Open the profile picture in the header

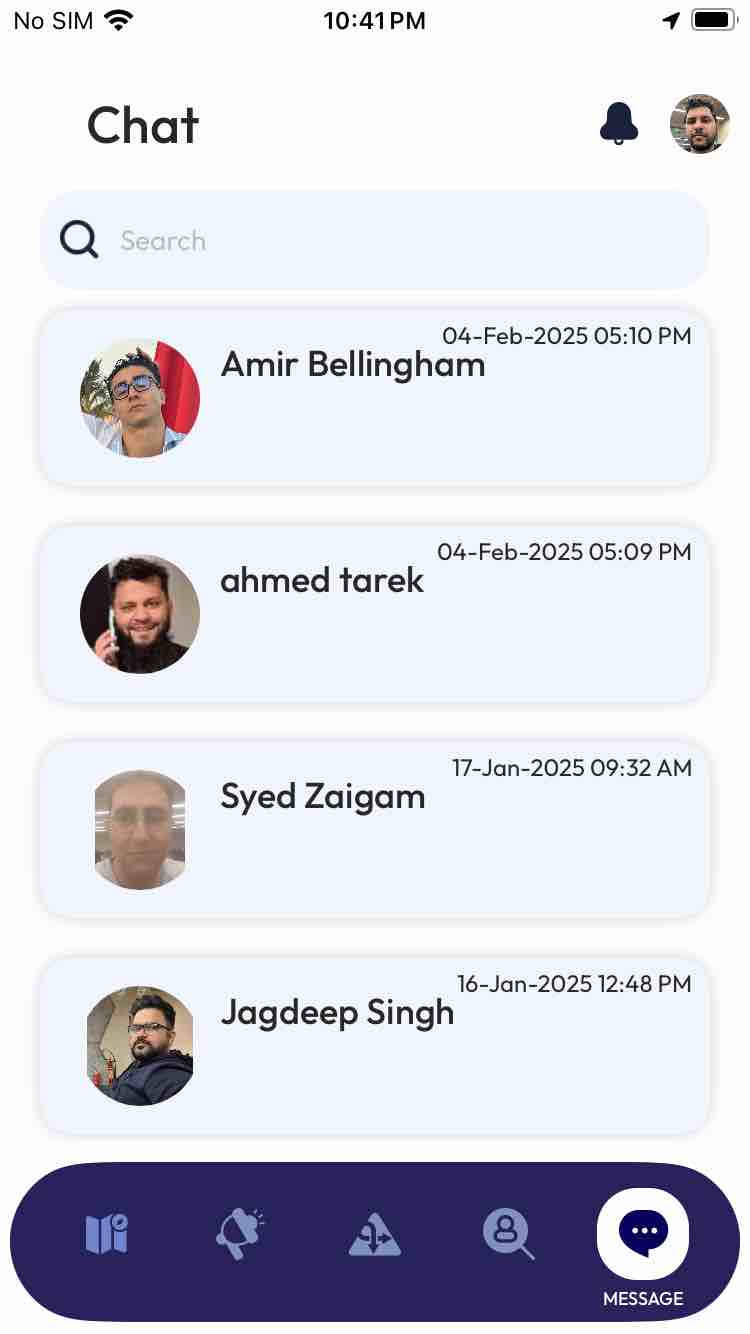click(x=700, y=124)
